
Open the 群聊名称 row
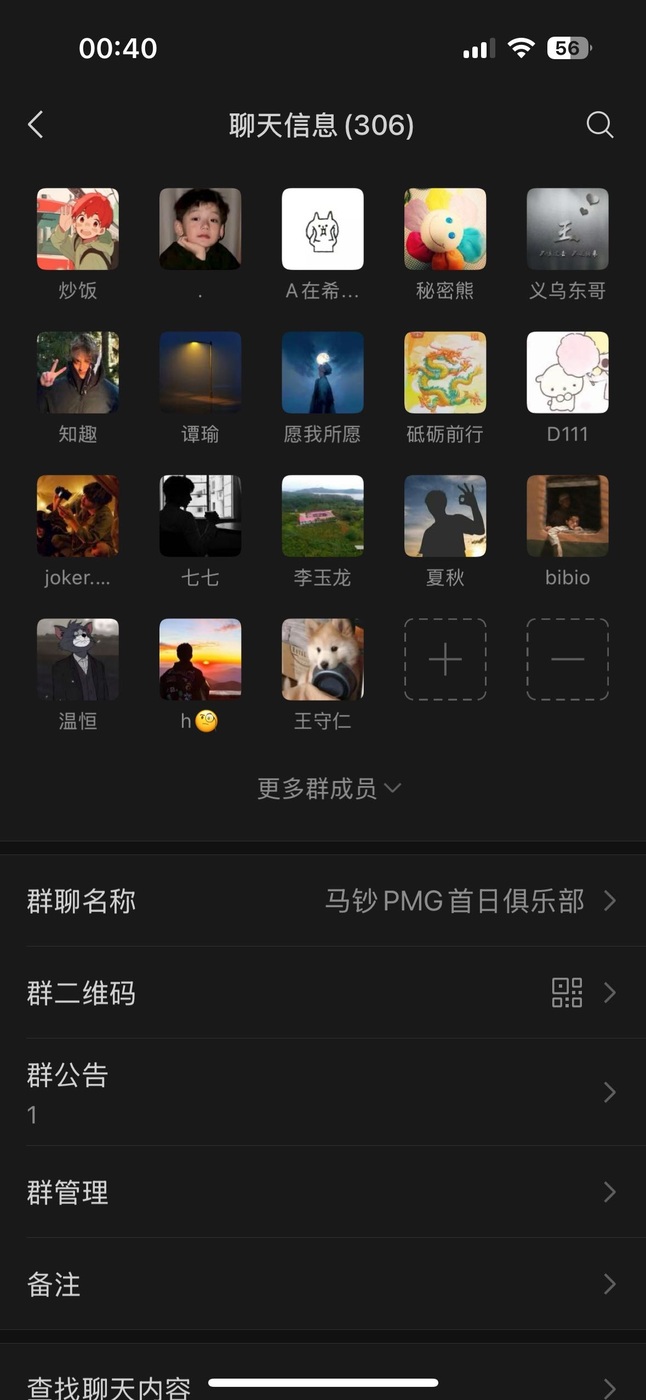(x=322, y=901)
